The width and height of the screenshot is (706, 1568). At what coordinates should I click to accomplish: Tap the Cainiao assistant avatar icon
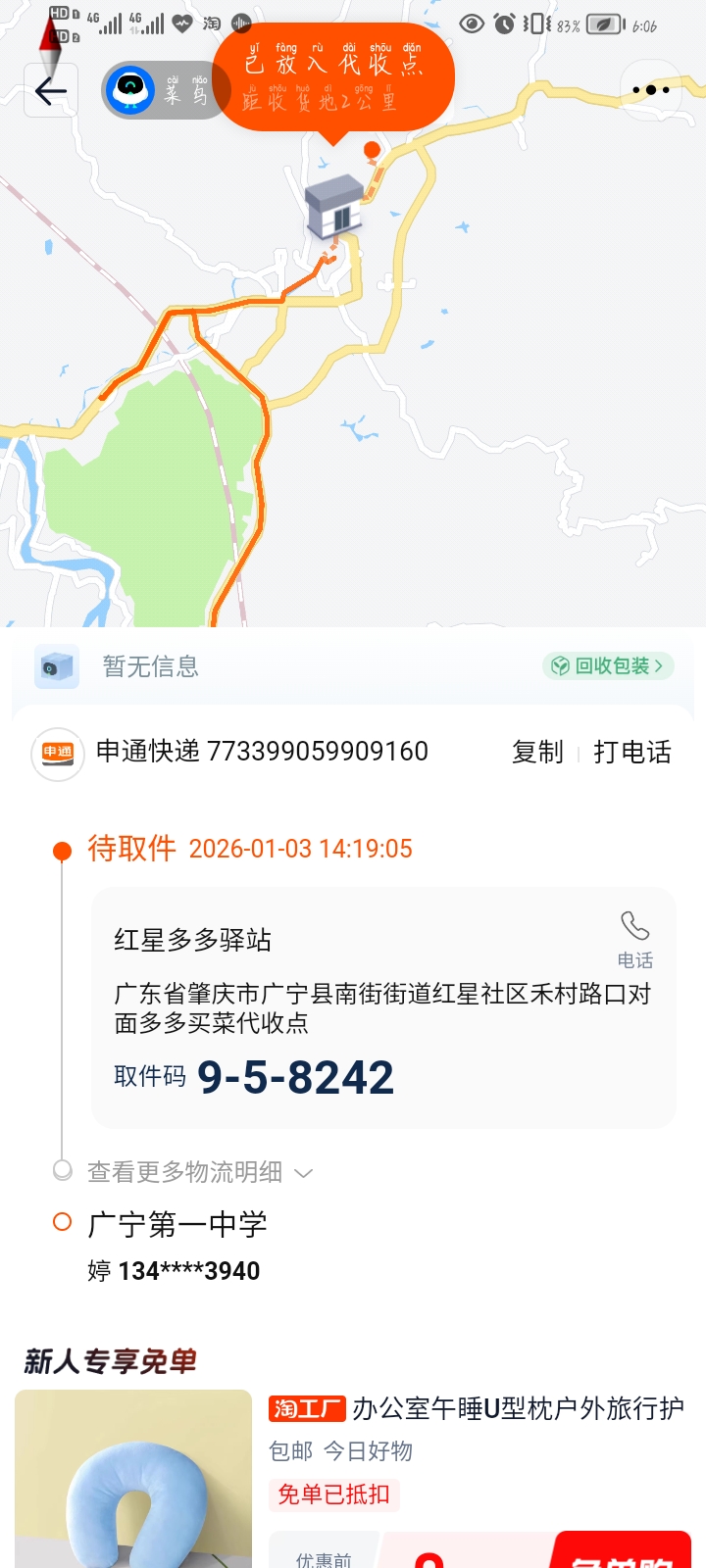click(131, 89)
